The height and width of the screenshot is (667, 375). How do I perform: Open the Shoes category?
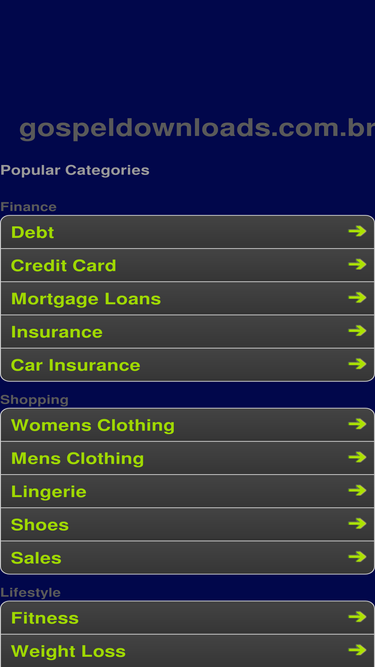[x=188, y=524]
